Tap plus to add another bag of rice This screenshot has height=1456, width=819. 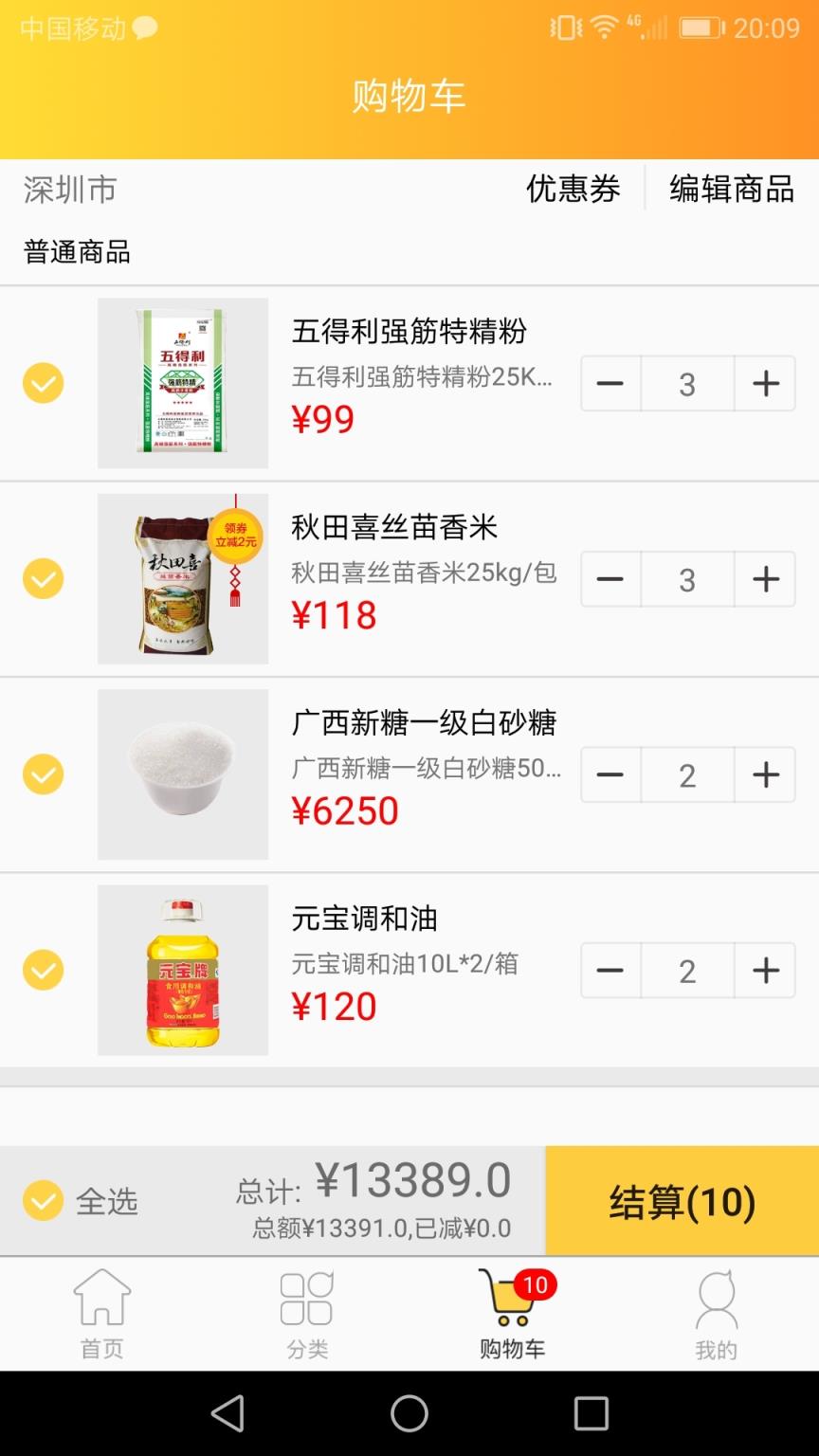point(765,579)
